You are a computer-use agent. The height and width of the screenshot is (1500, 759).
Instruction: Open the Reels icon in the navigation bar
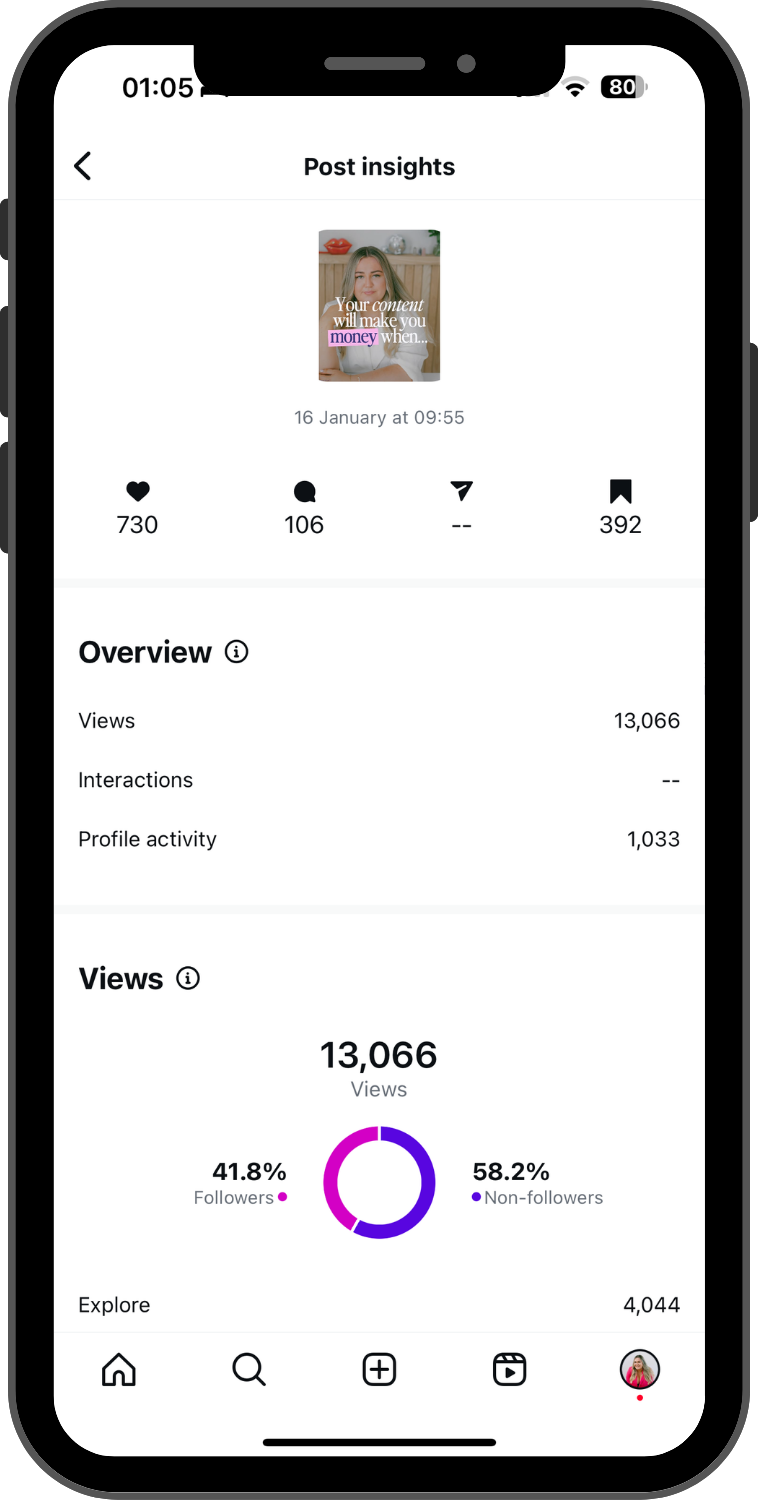[509, 1369]
